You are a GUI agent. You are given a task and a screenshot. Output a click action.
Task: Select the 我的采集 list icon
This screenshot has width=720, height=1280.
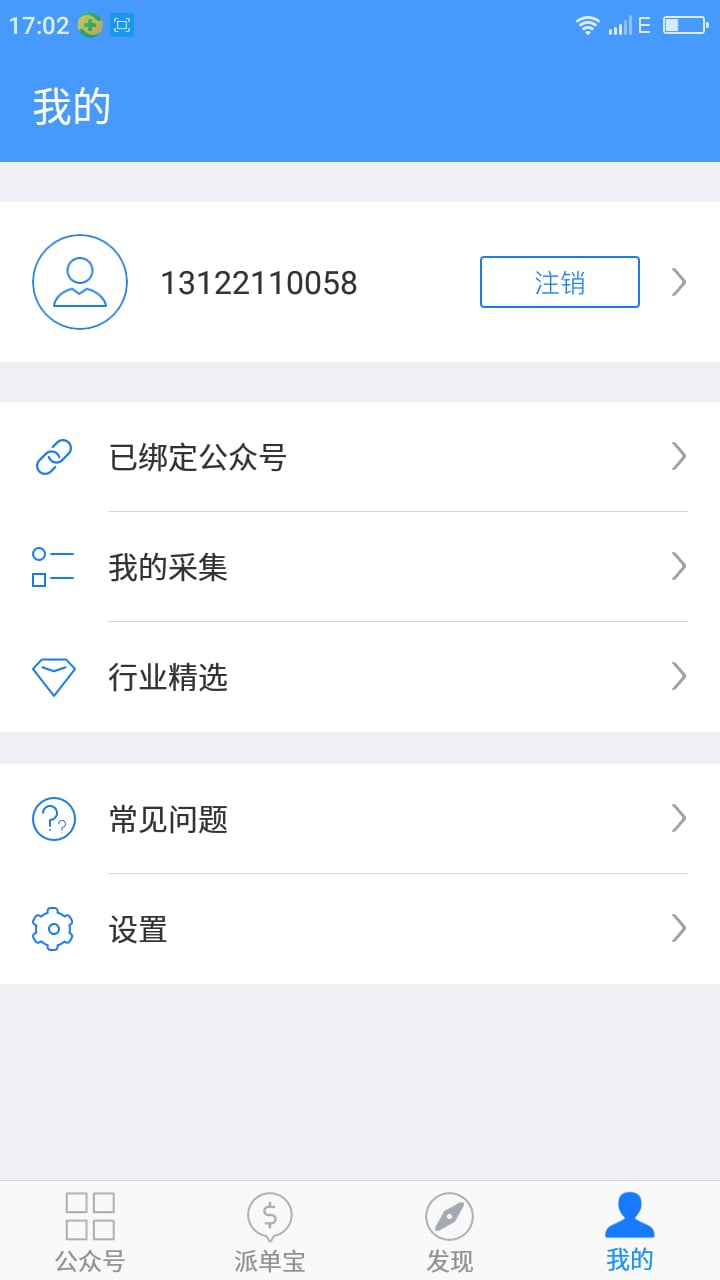(53, 566)
